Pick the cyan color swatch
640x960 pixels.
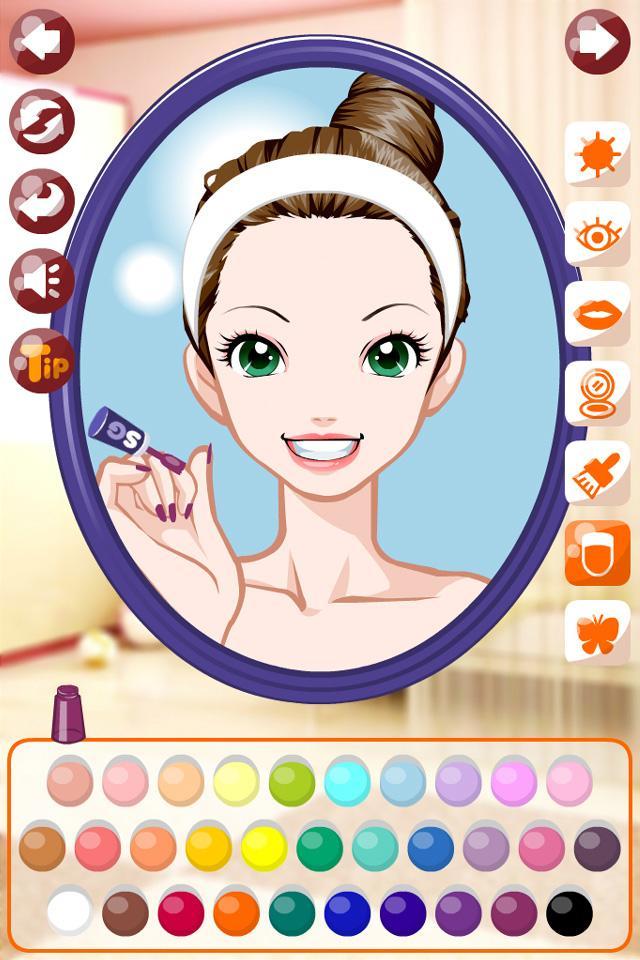point(348,782)
